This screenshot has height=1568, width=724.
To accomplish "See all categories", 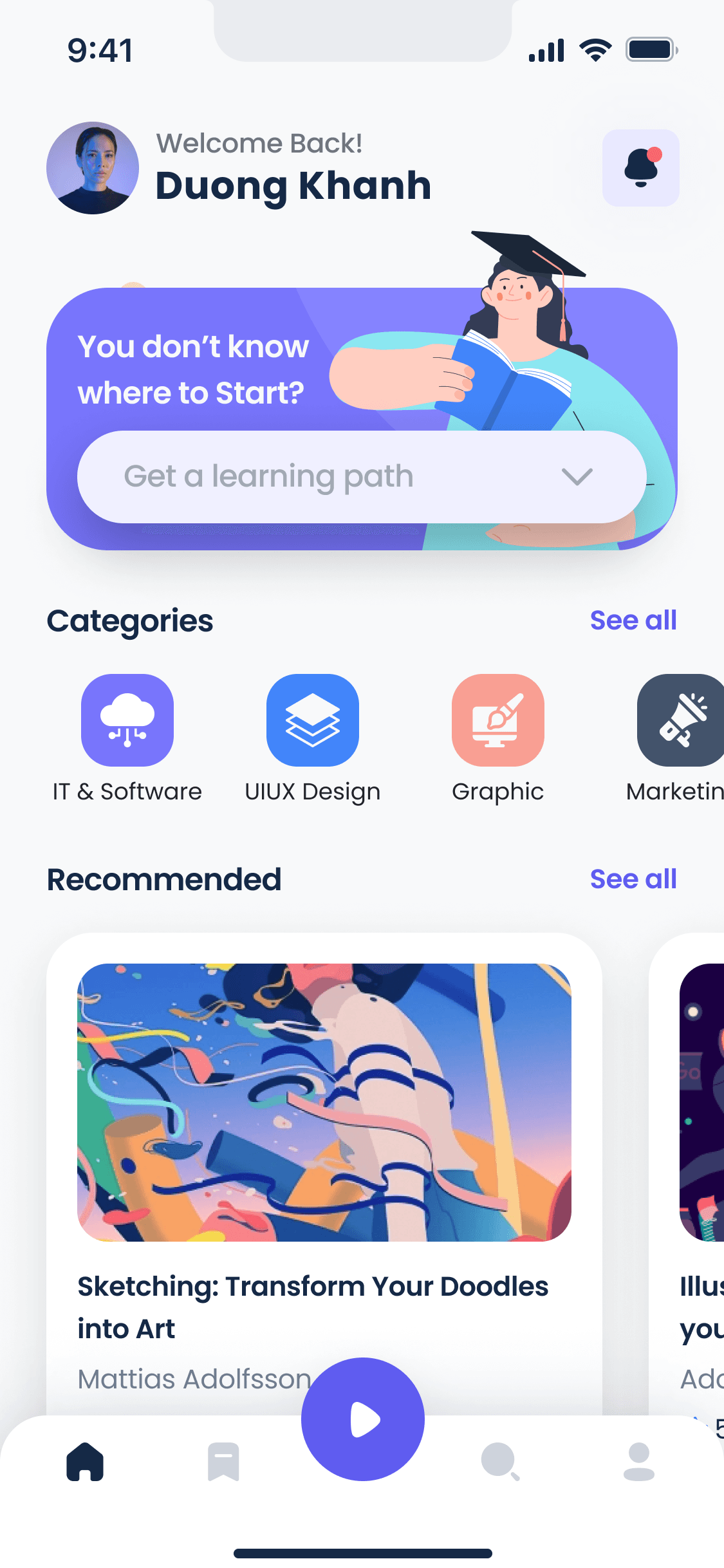I will click(633, 621).
